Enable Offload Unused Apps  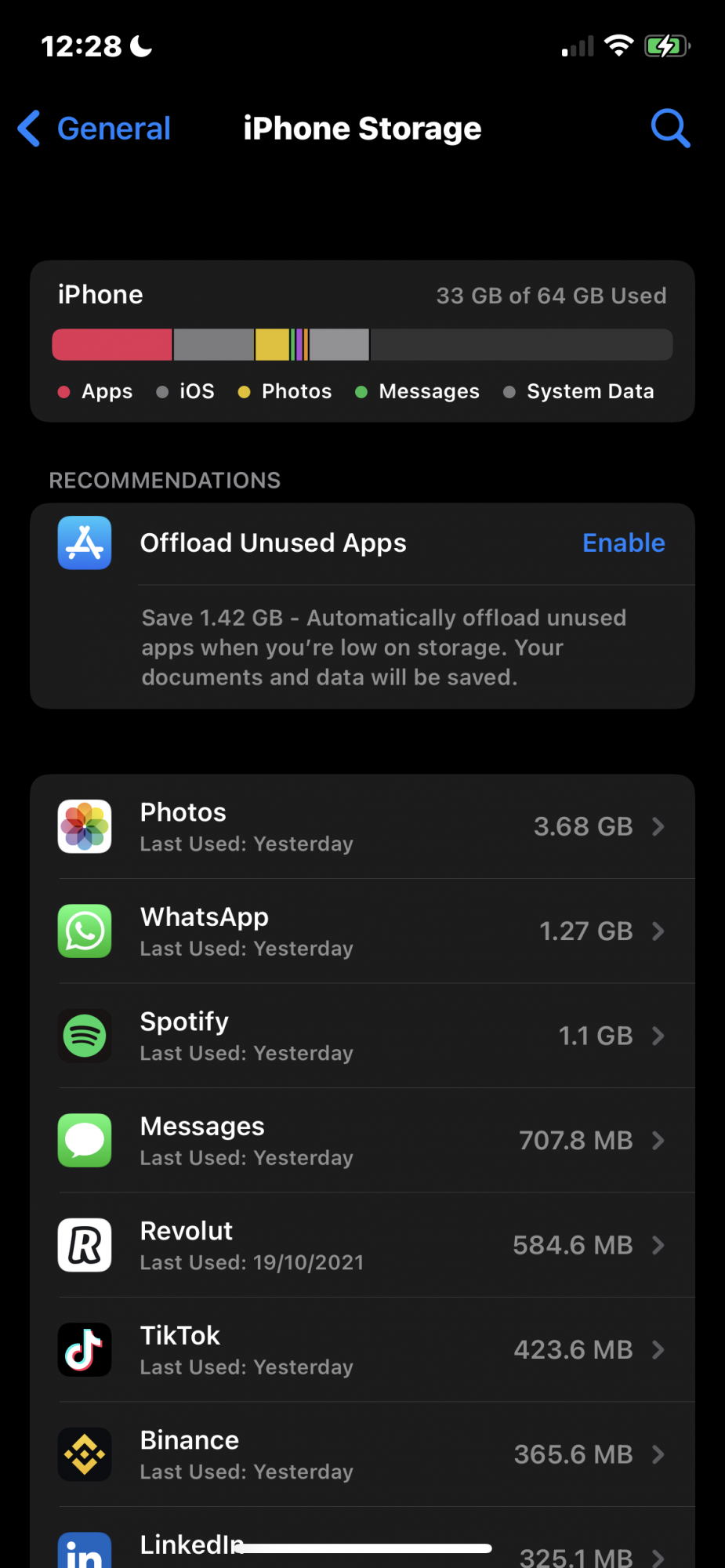[x=623, y=543]
